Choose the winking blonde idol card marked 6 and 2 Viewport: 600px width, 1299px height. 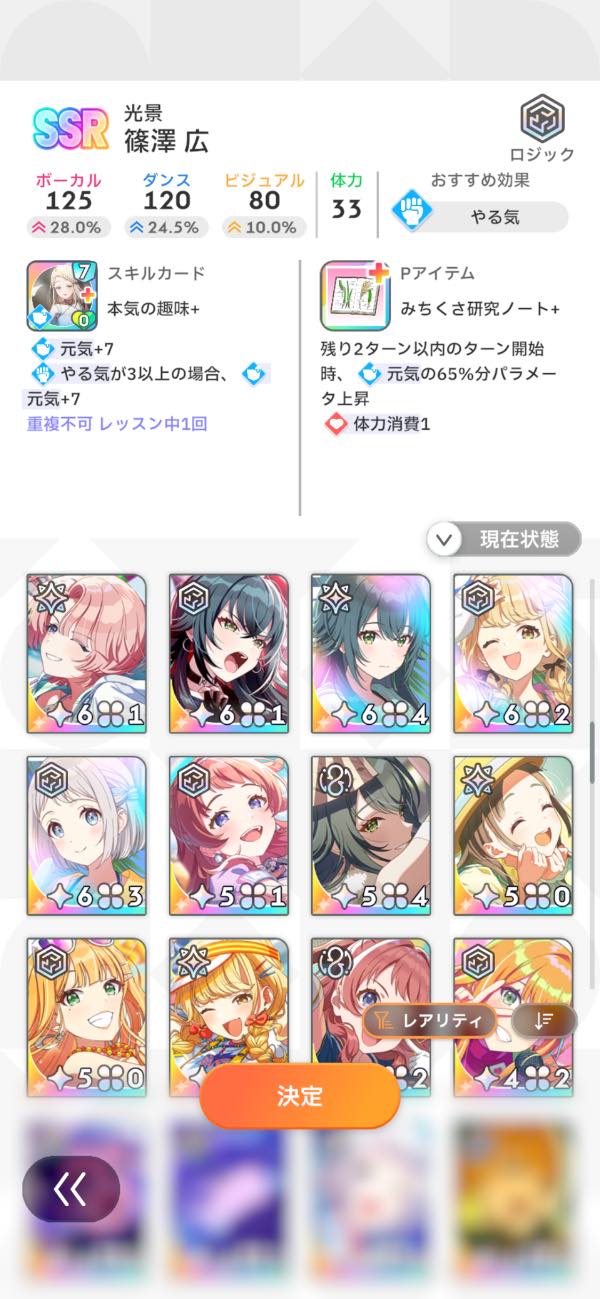tap(513, 653)
